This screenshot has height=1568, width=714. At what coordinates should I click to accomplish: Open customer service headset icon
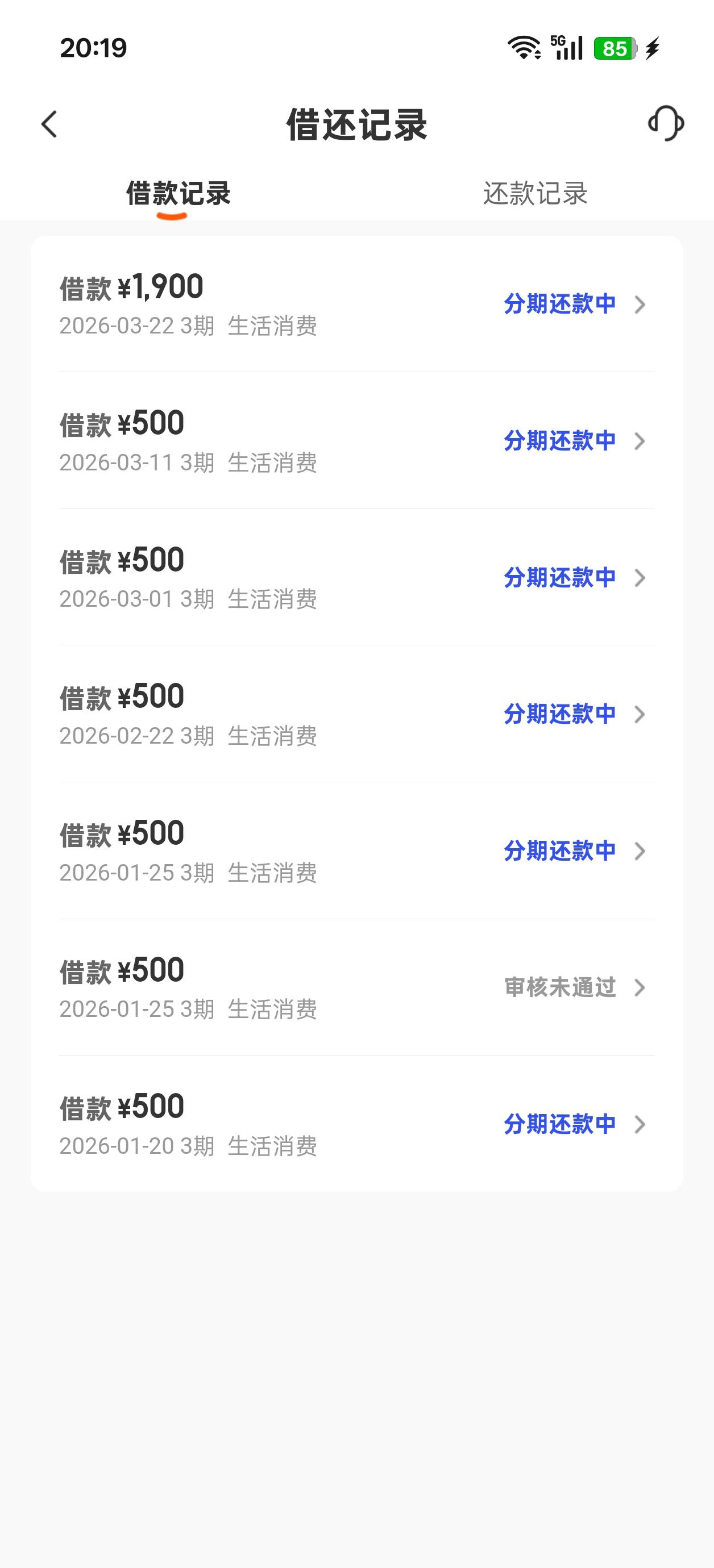tap(665, 124)
